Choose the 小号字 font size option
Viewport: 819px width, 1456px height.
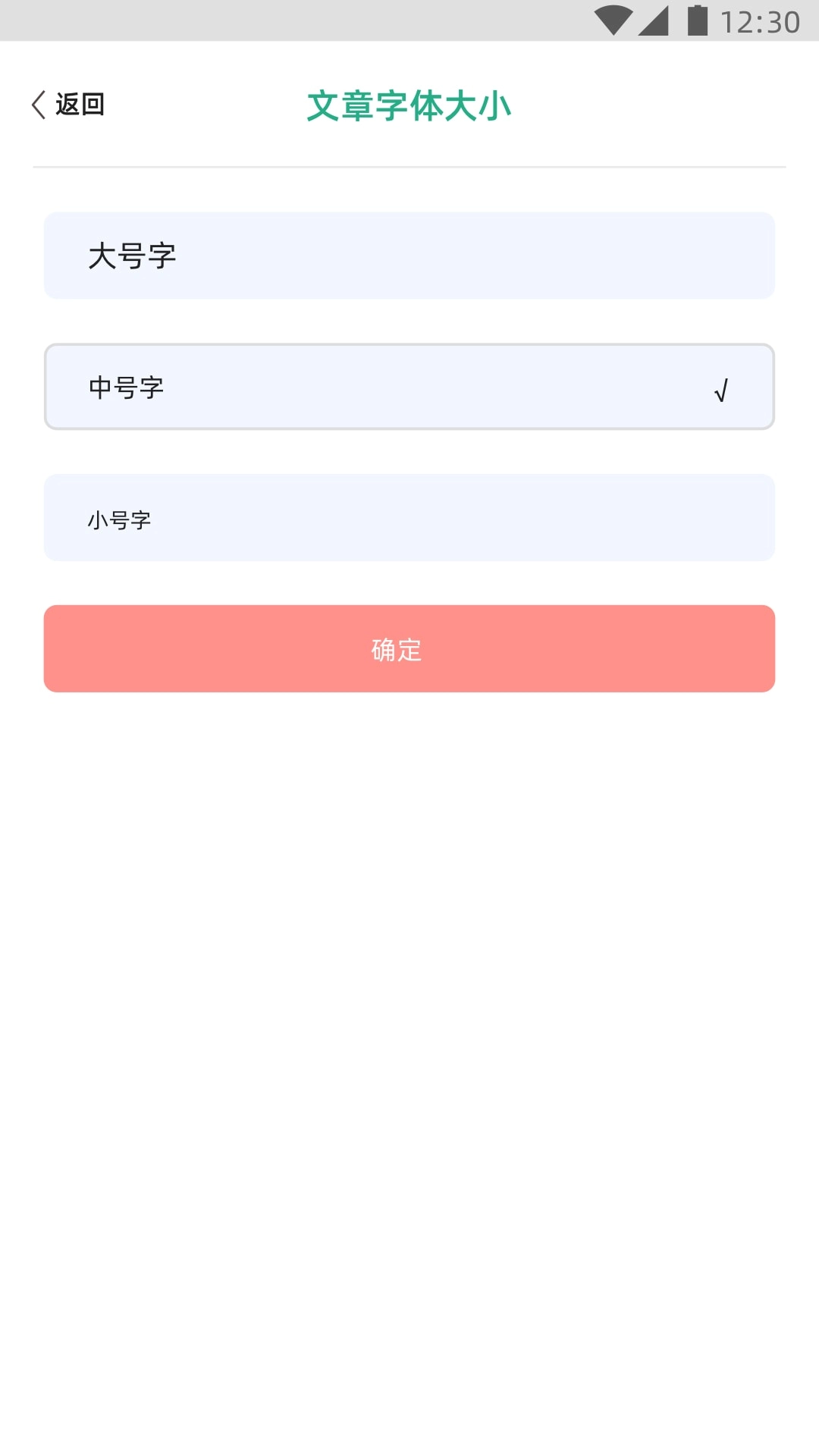(409, 517)
